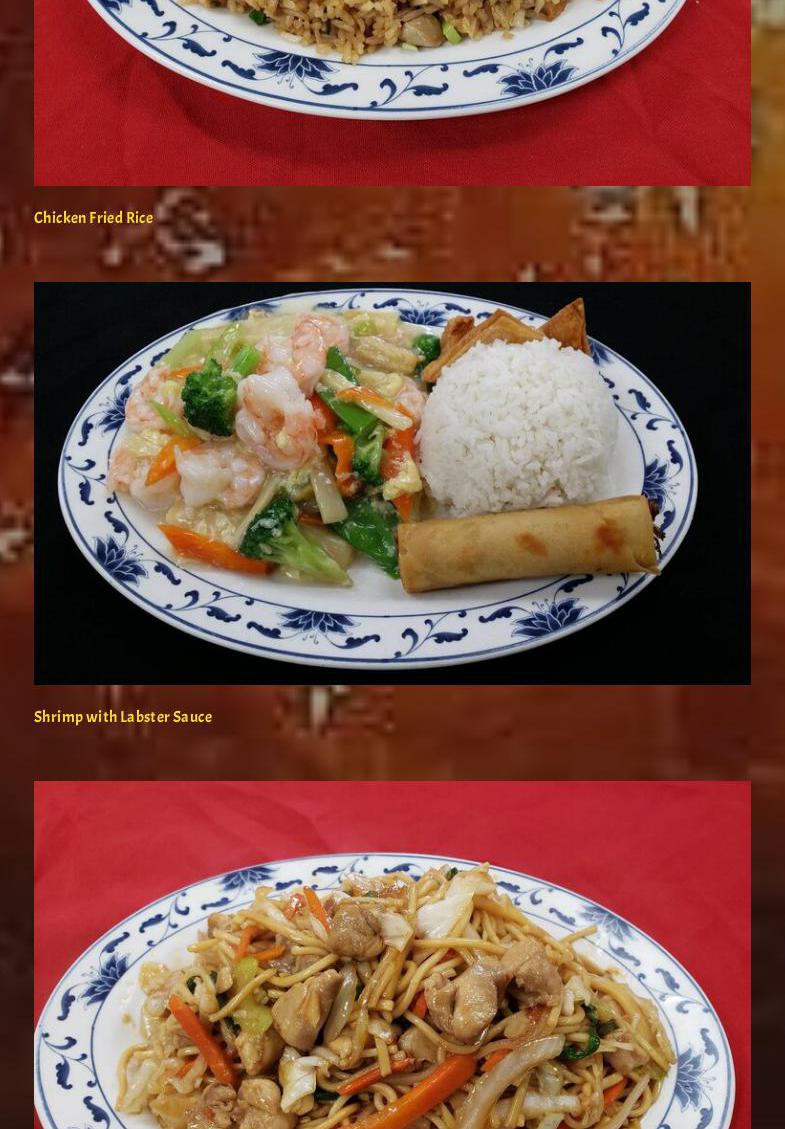Open the Chicken Fried Rice photo
785x1129 pixels.
(392, 90)
